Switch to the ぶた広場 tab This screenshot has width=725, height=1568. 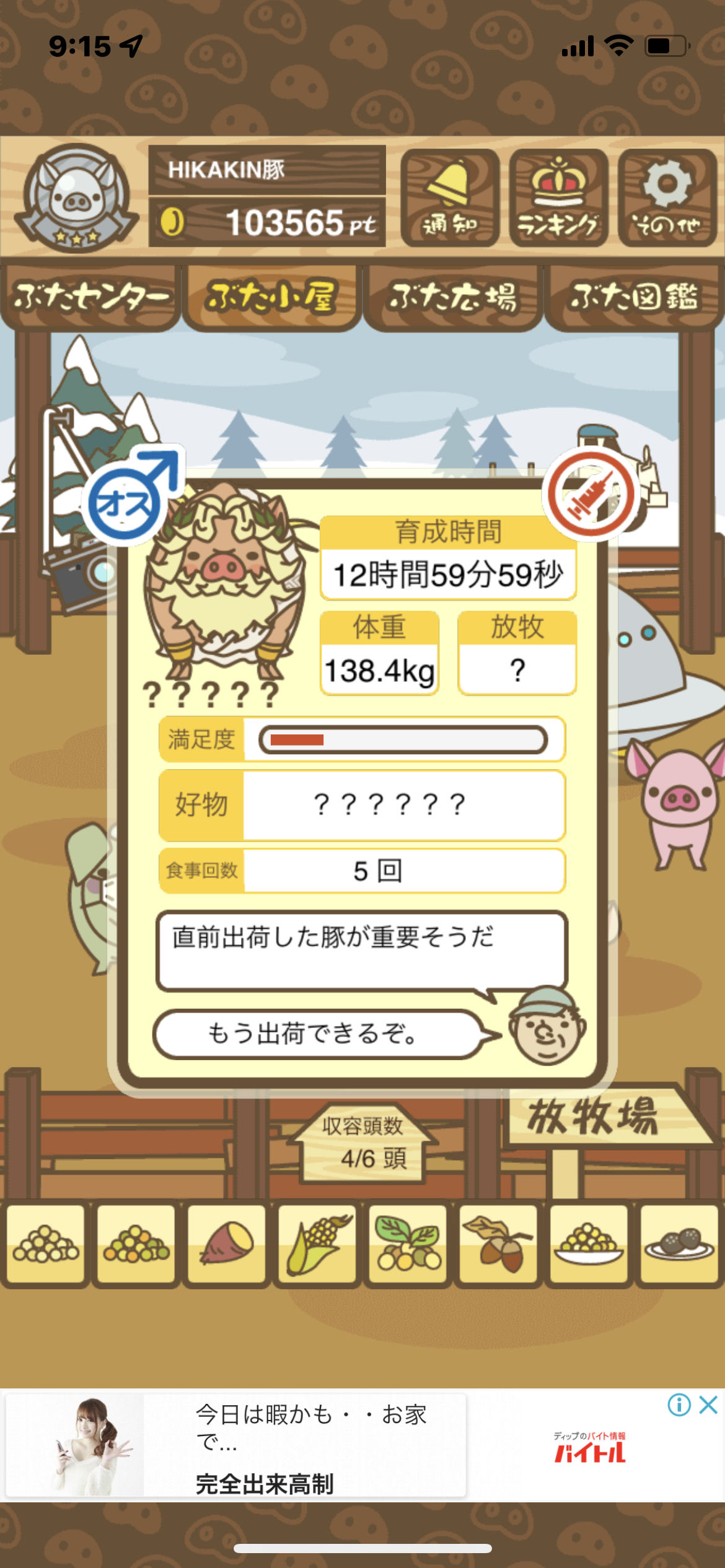click(x=453, y=297)
